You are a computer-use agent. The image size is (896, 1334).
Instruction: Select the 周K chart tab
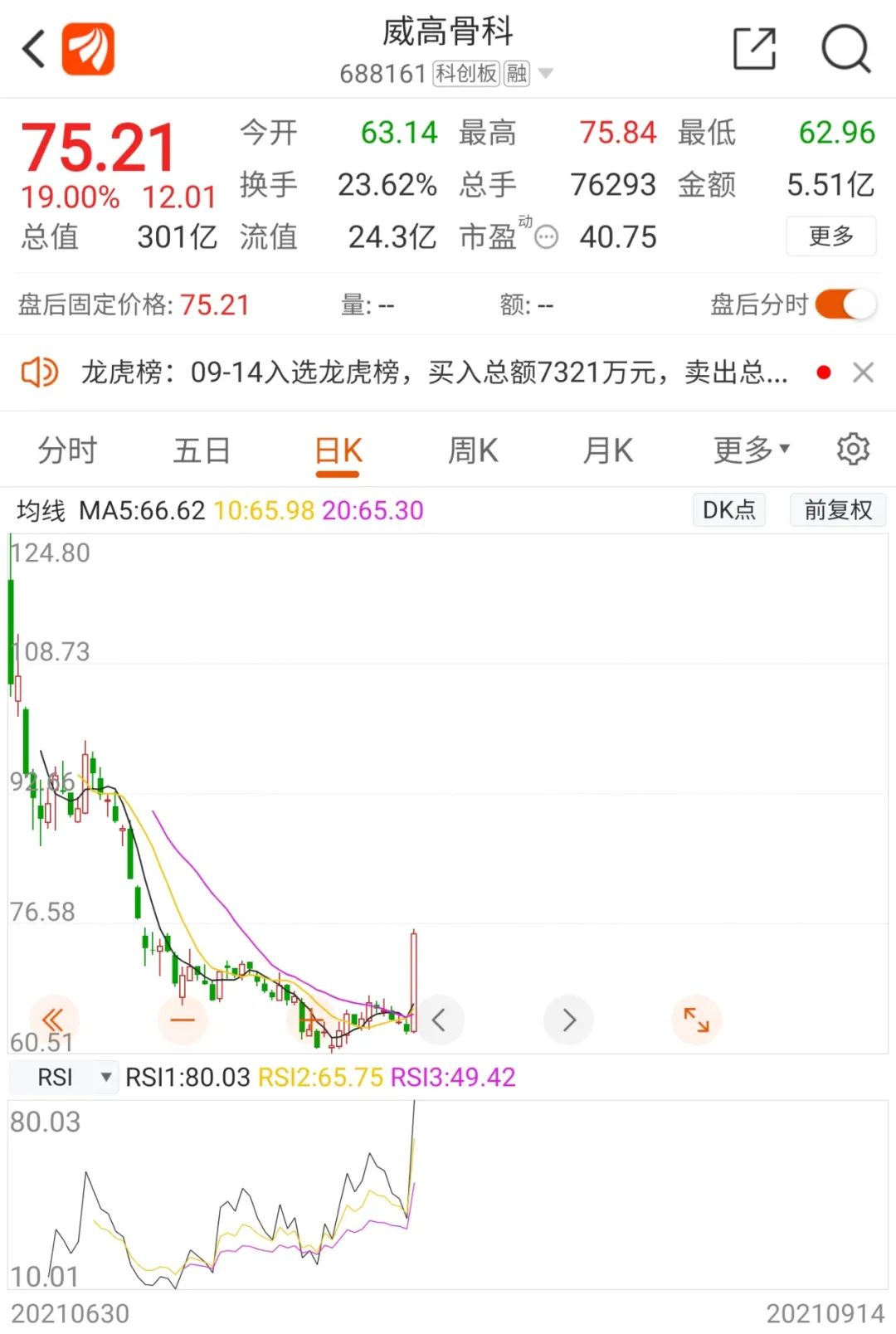coord(473,450)
